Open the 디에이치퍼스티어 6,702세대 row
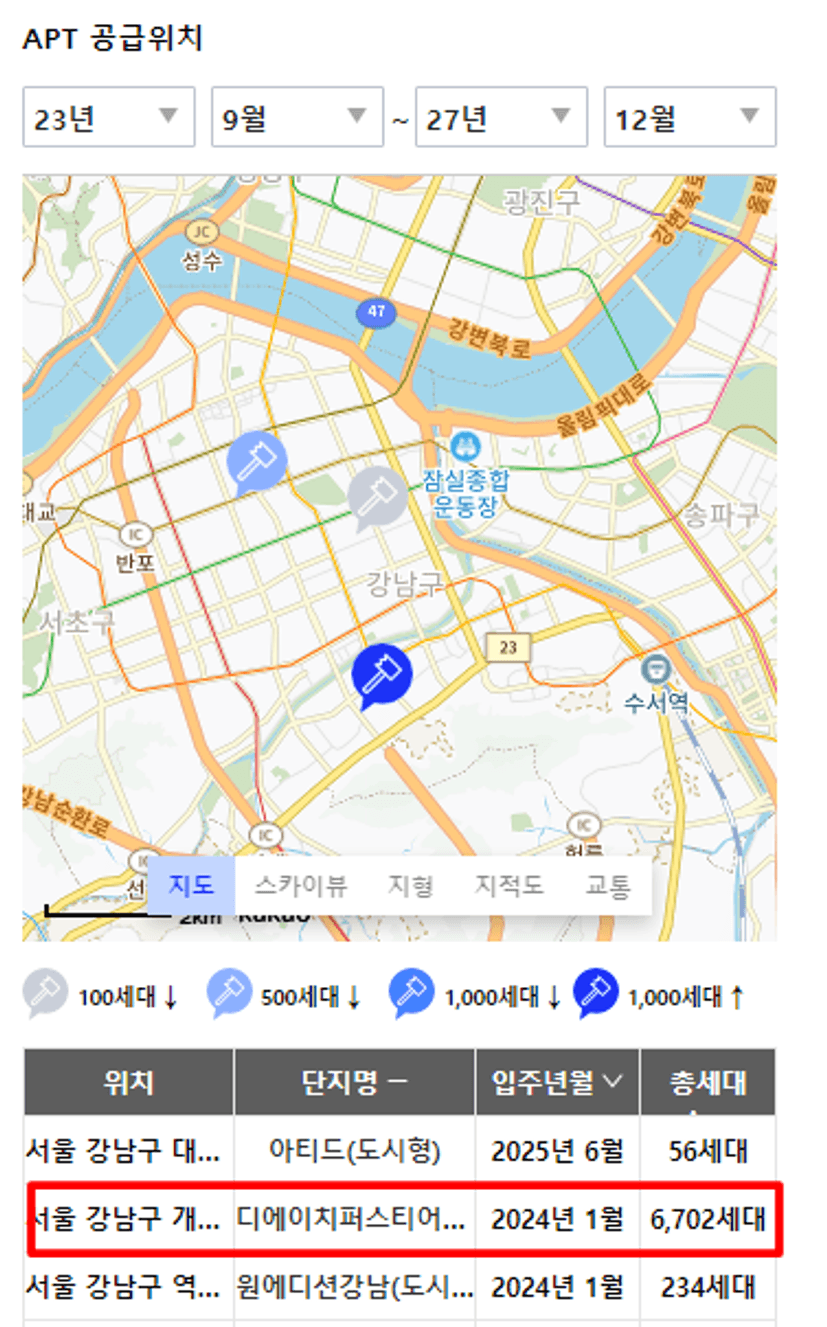This screenshot has height=1327, width=827. pos(400,1218)
